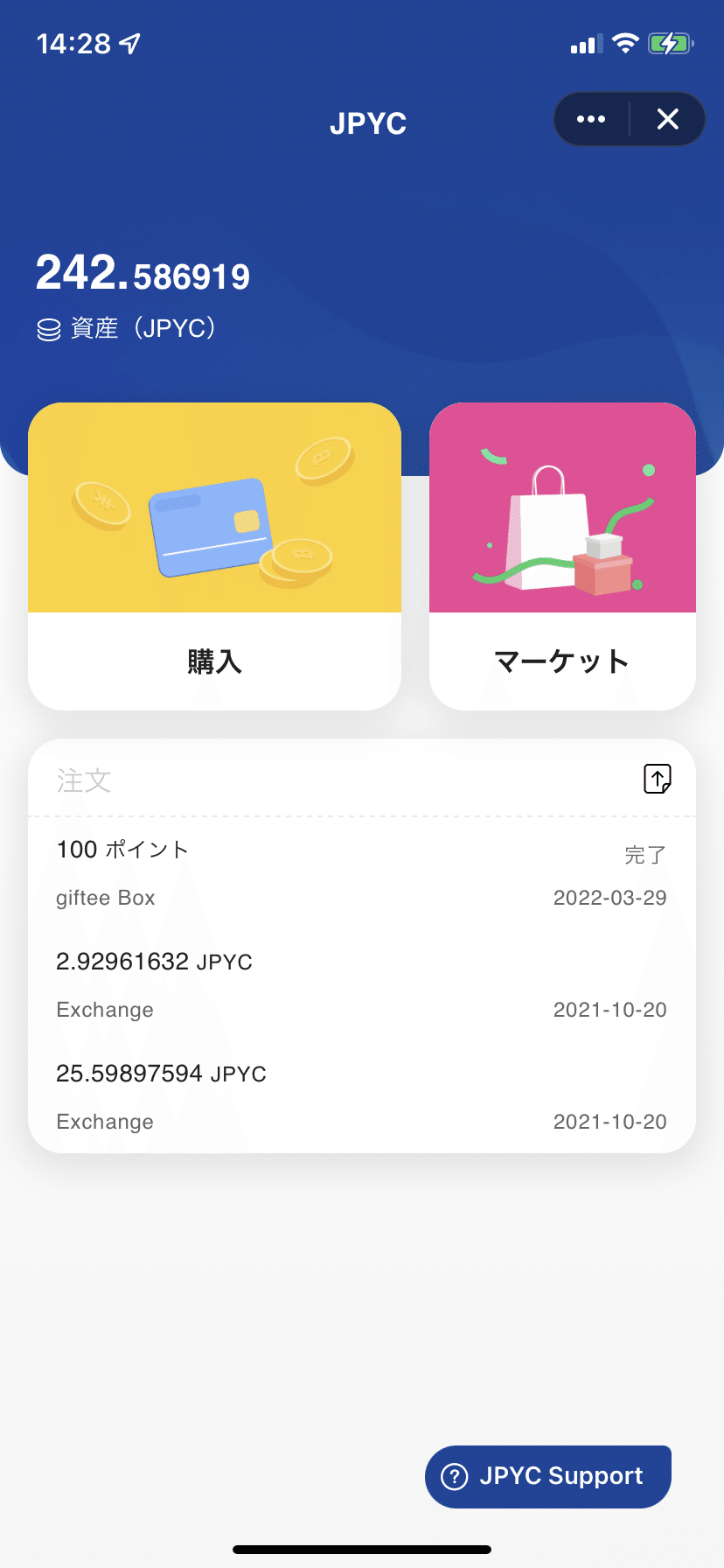This screenshot has height=1568, width=724.
Task: Tap the JPYC title in the header
Action: [x=368, y=123]
